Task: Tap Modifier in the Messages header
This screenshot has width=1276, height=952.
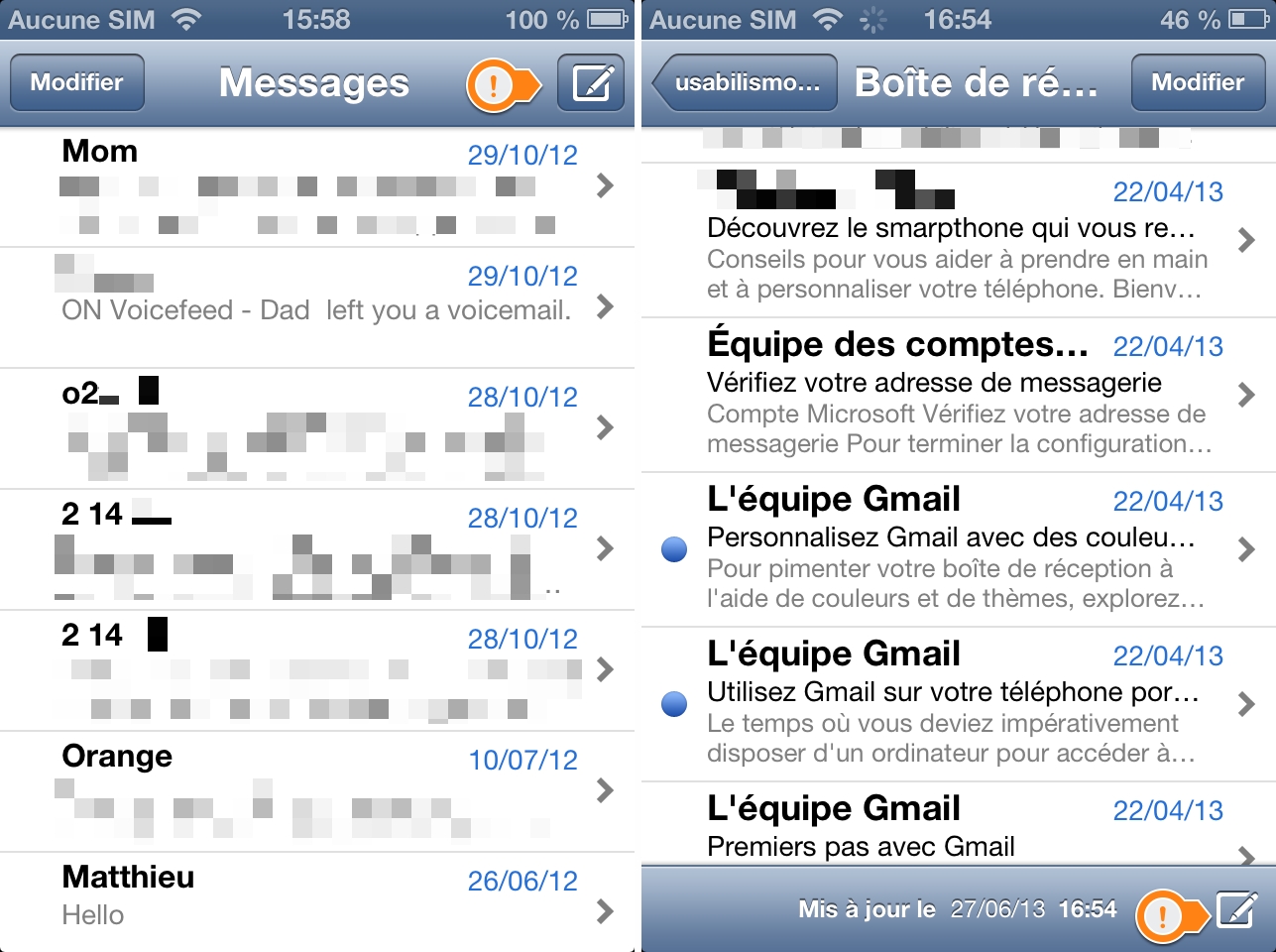Action: 77,82
